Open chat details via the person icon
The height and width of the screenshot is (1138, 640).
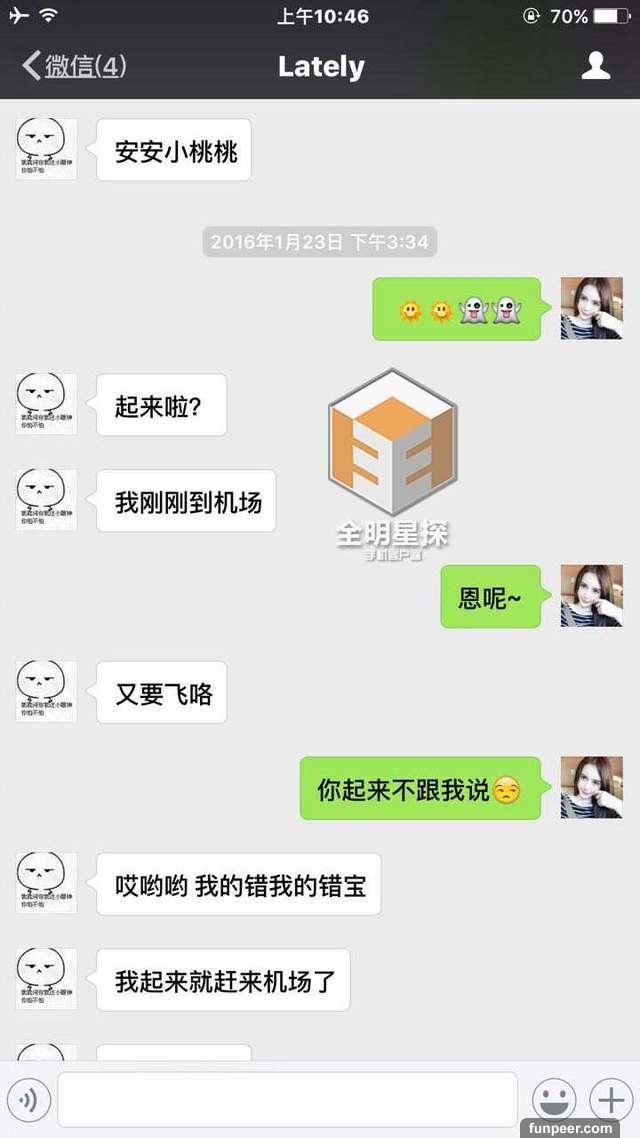(x=596, y=67)
